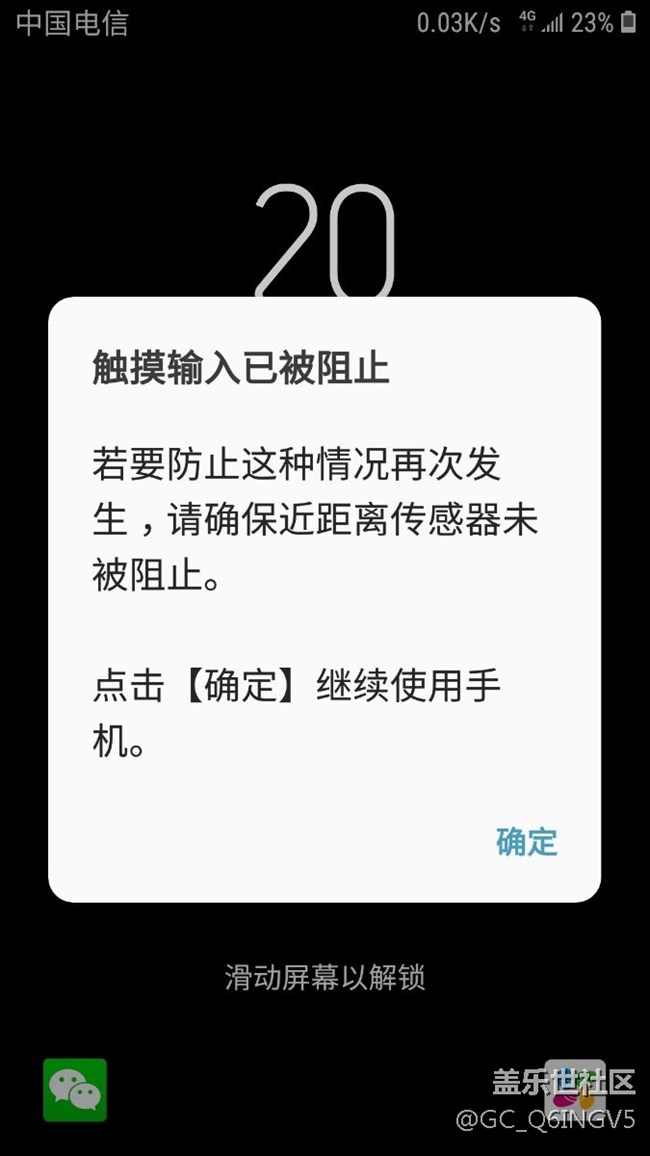This screenshot has height=1156, width=650.
Task: Tap 确定 to dismiss the touch-blocked dialog
Action: [x=526, y=841]
